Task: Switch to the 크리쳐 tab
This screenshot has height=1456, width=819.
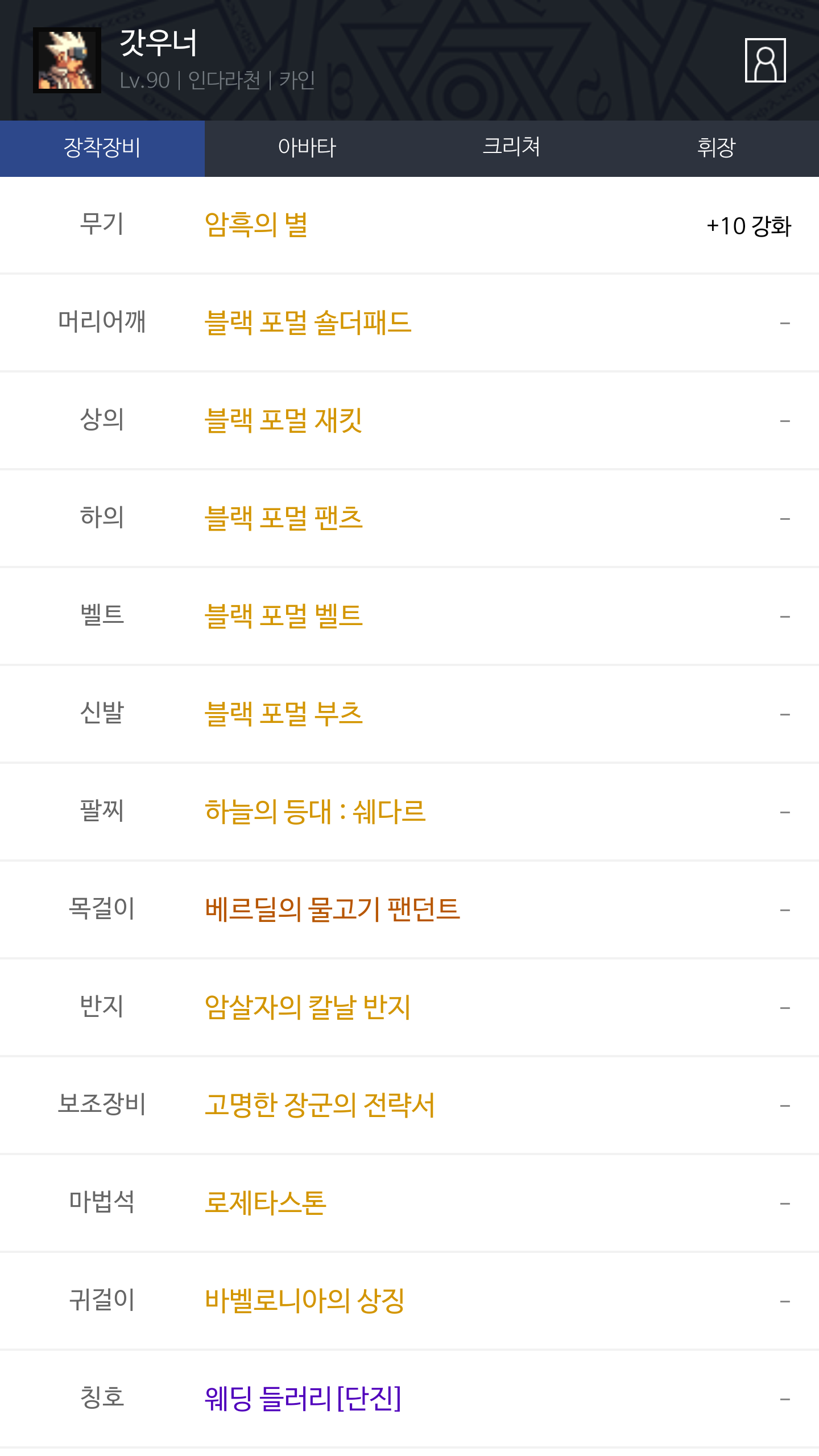Action: point(511,148)
